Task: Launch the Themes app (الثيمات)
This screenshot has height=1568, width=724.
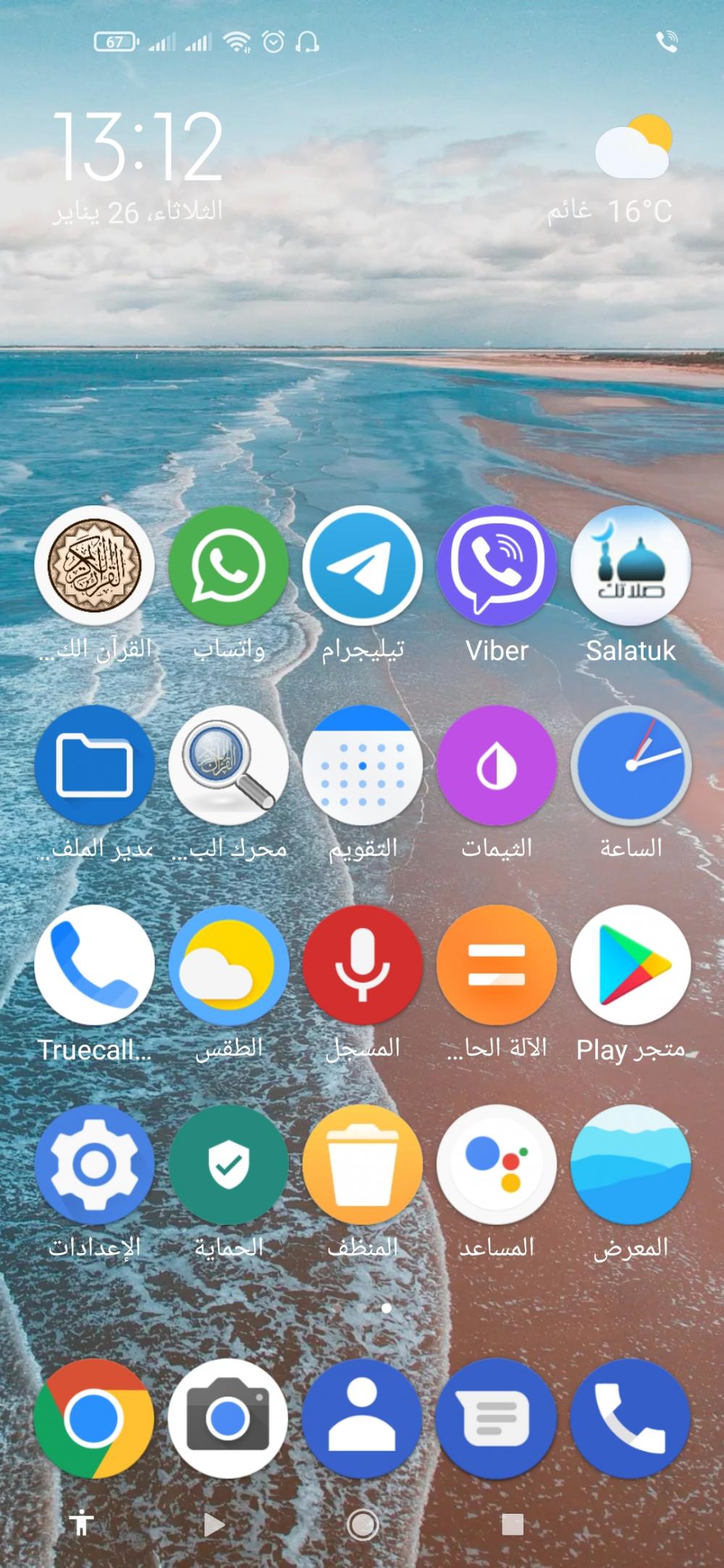Action: 497,765
